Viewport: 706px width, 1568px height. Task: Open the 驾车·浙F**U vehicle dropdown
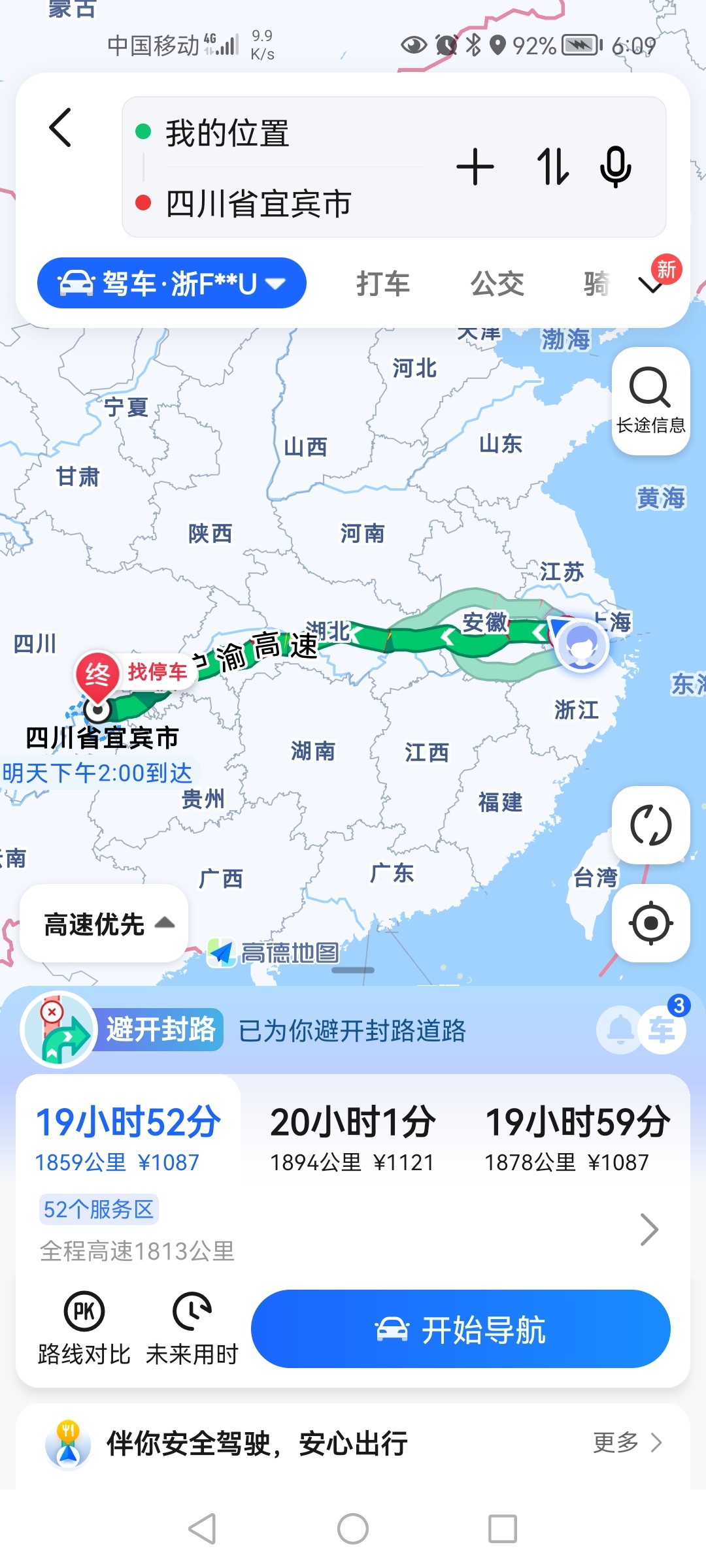pos(172,284)
